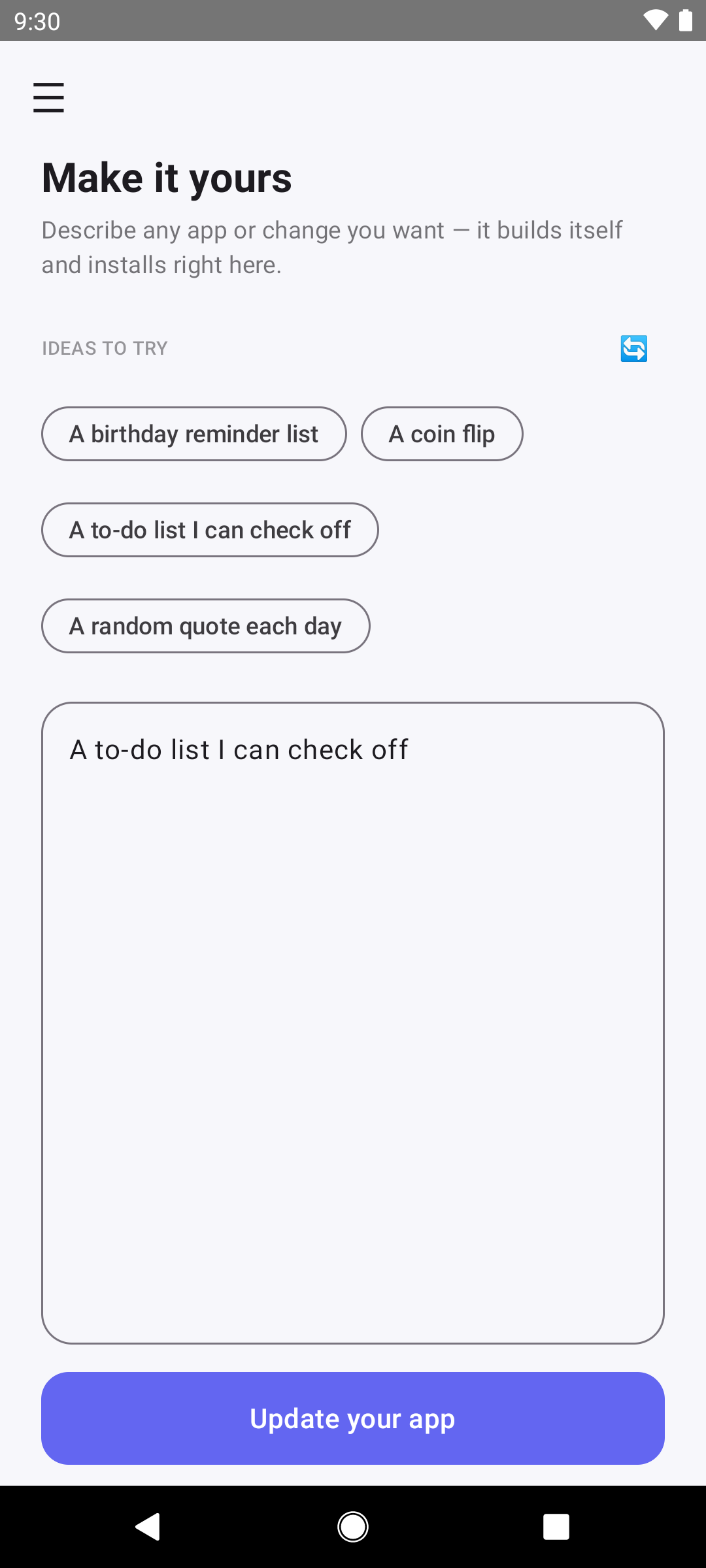This screenshot has width=706, height=1568.
Task: Pick the to-do list idea chip
Action: pyautogui.click(x=210, y=530)
